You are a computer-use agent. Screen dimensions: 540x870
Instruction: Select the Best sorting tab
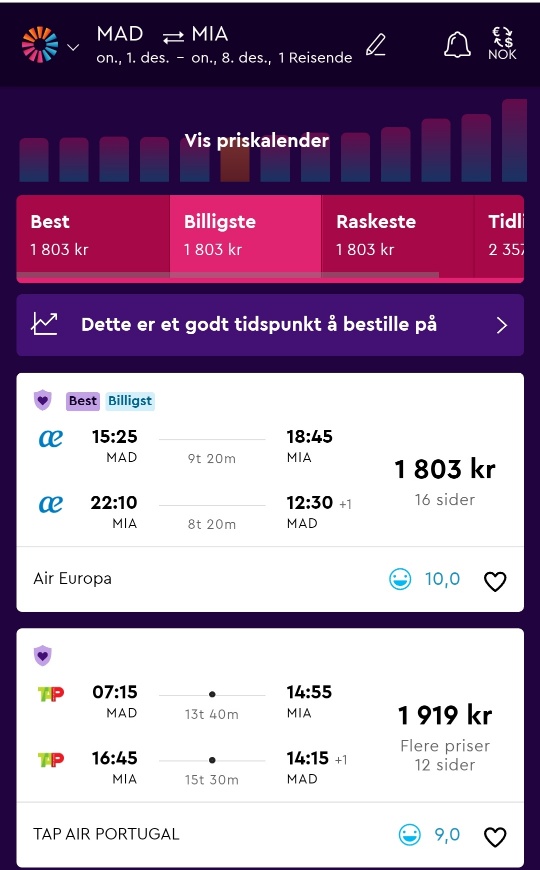(93, 236)
